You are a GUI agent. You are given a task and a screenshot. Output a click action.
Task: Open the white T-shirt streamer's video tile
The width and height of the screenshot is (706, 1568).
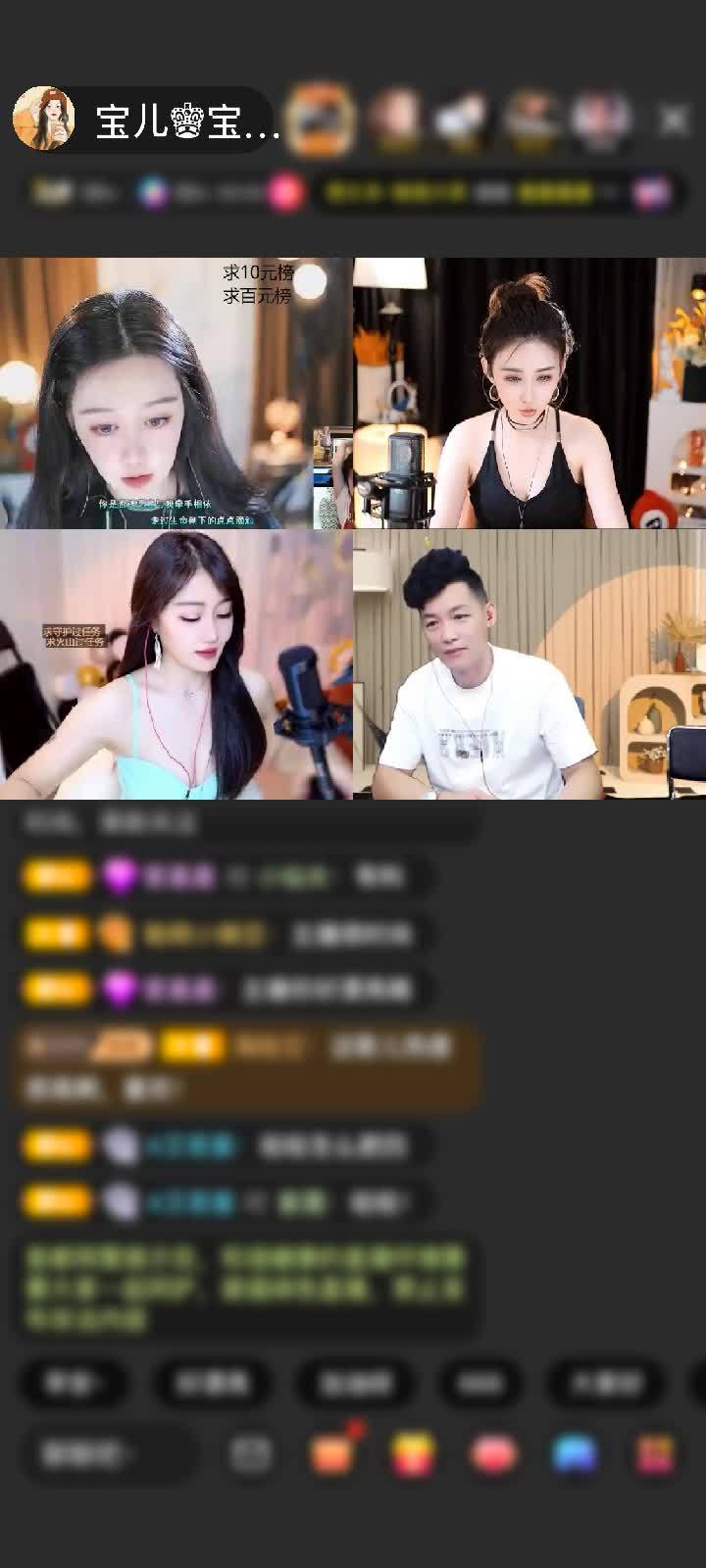pyautogui.click(x=529, y=664)
